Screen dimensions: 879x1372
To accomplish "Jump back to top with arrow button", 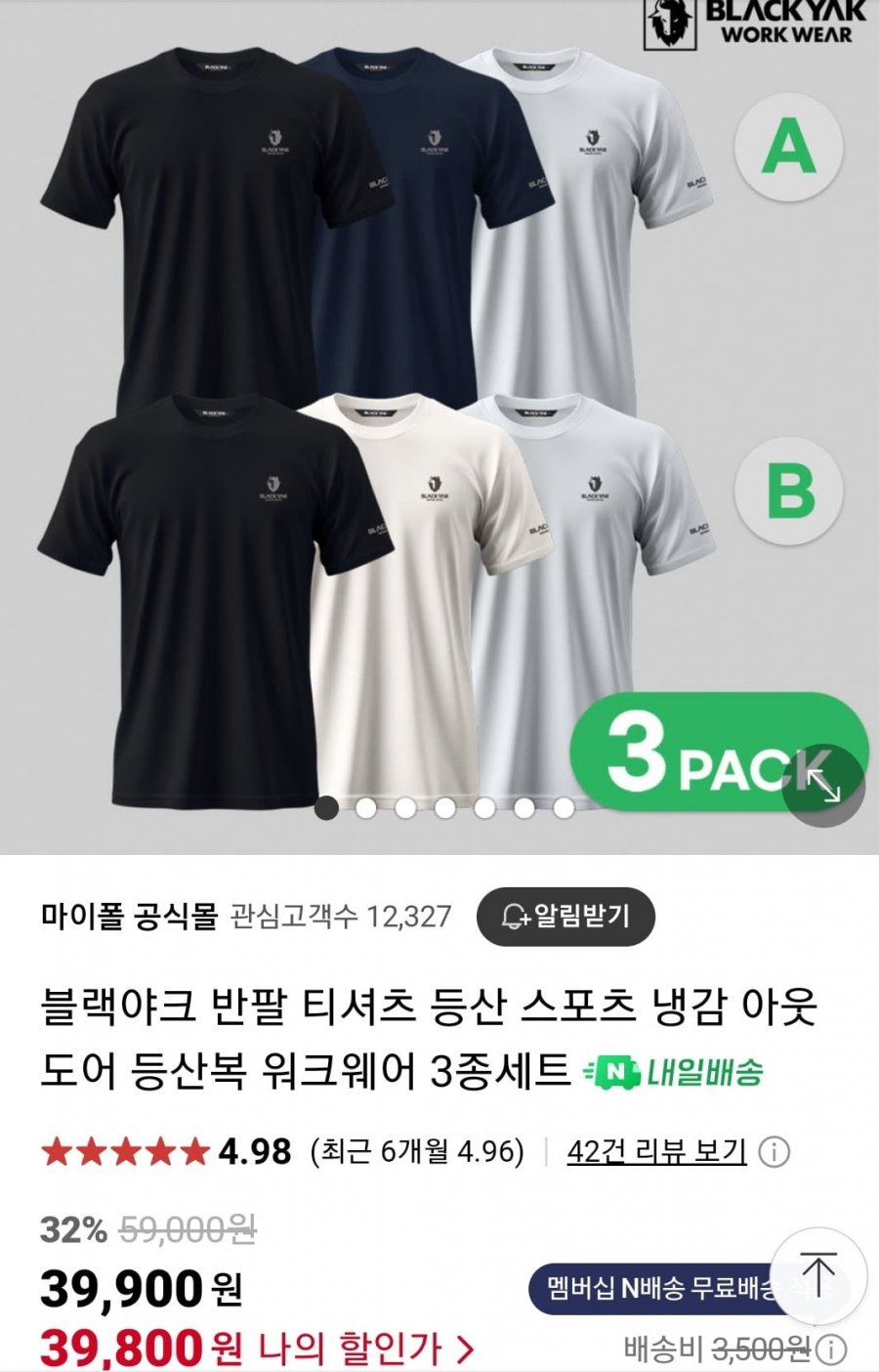I will [818, 1276].
